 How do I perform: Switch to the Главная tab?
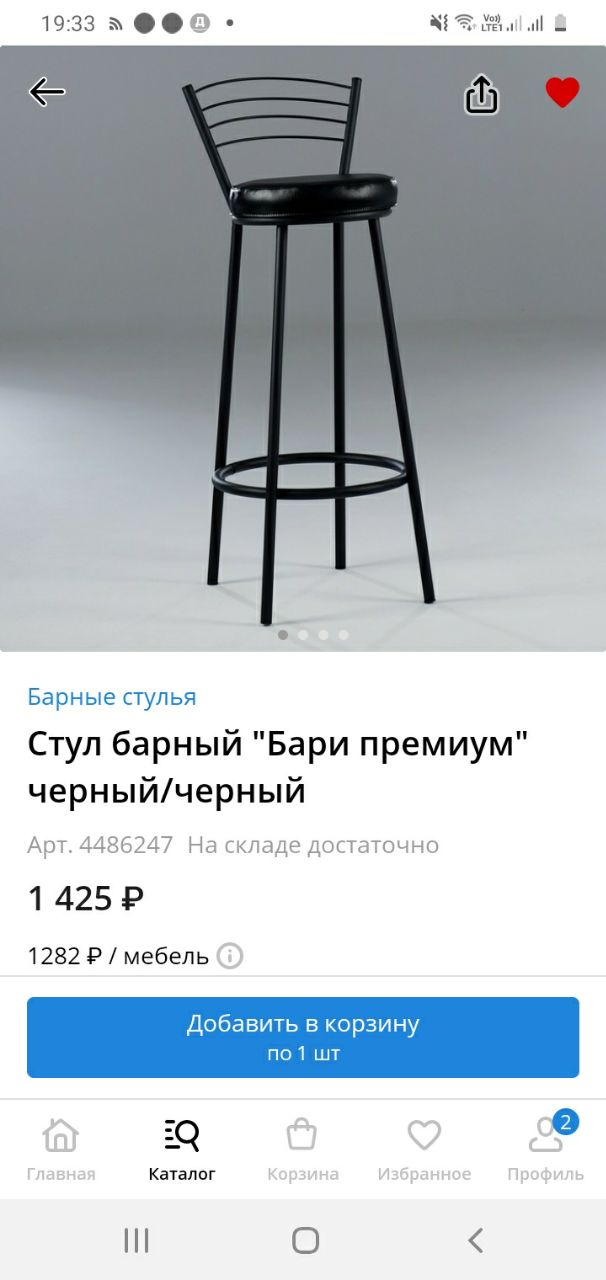(61, 1149)
